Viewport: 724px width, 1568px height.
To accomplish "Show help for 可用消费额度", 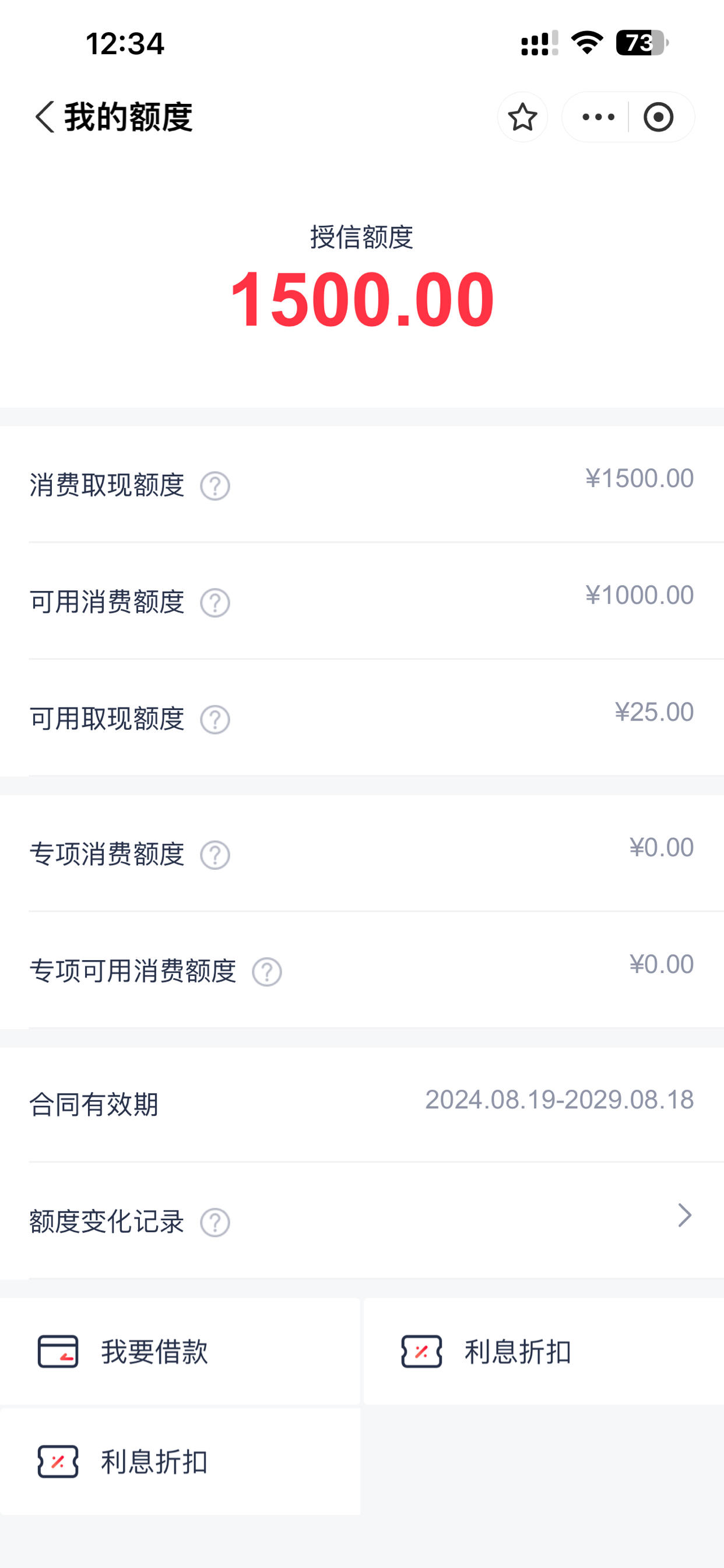I will tap(215, 603).
